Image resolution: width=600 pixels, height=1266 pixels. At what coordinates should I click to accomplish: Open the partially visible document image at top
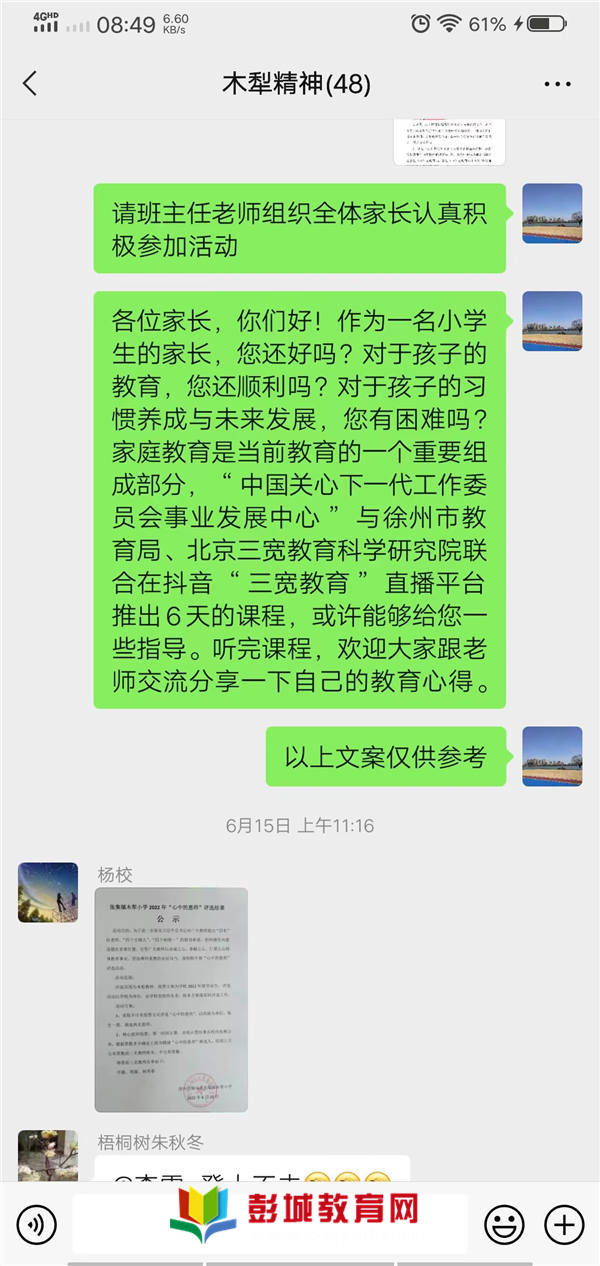[x=449, y=142]
